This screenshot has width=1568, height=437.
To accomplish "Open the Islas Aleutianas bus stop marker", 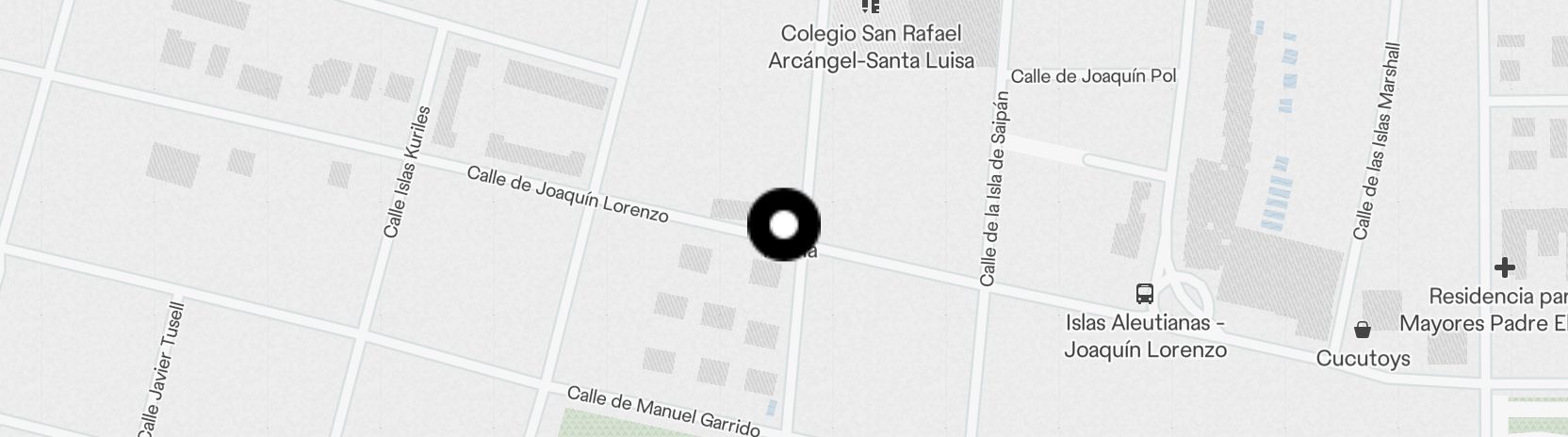I will coord(1144,294).
